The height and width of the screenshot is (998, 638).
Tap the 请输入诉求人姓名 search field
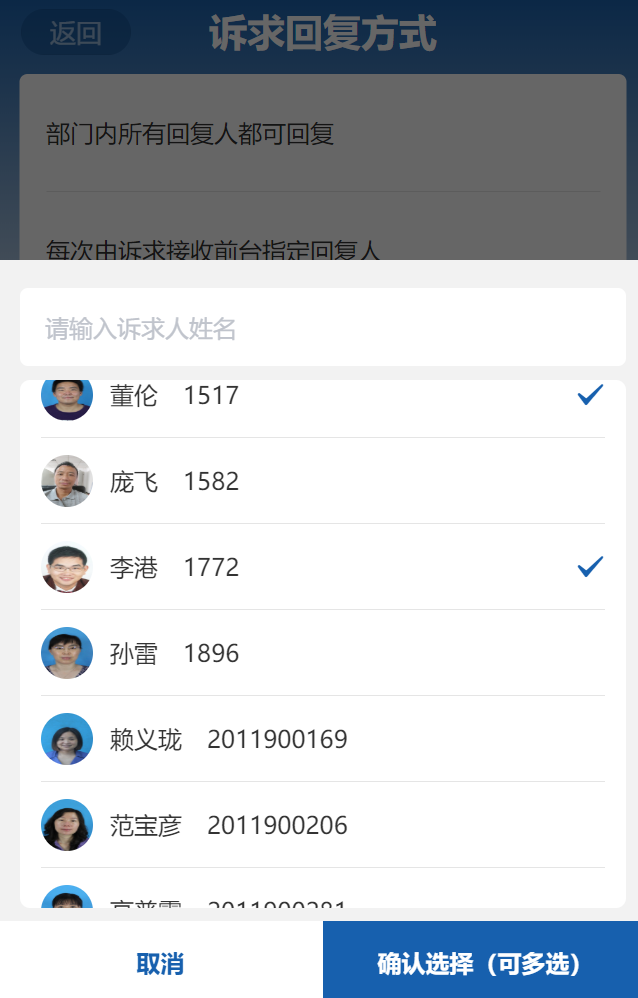(x=322, y=328)
